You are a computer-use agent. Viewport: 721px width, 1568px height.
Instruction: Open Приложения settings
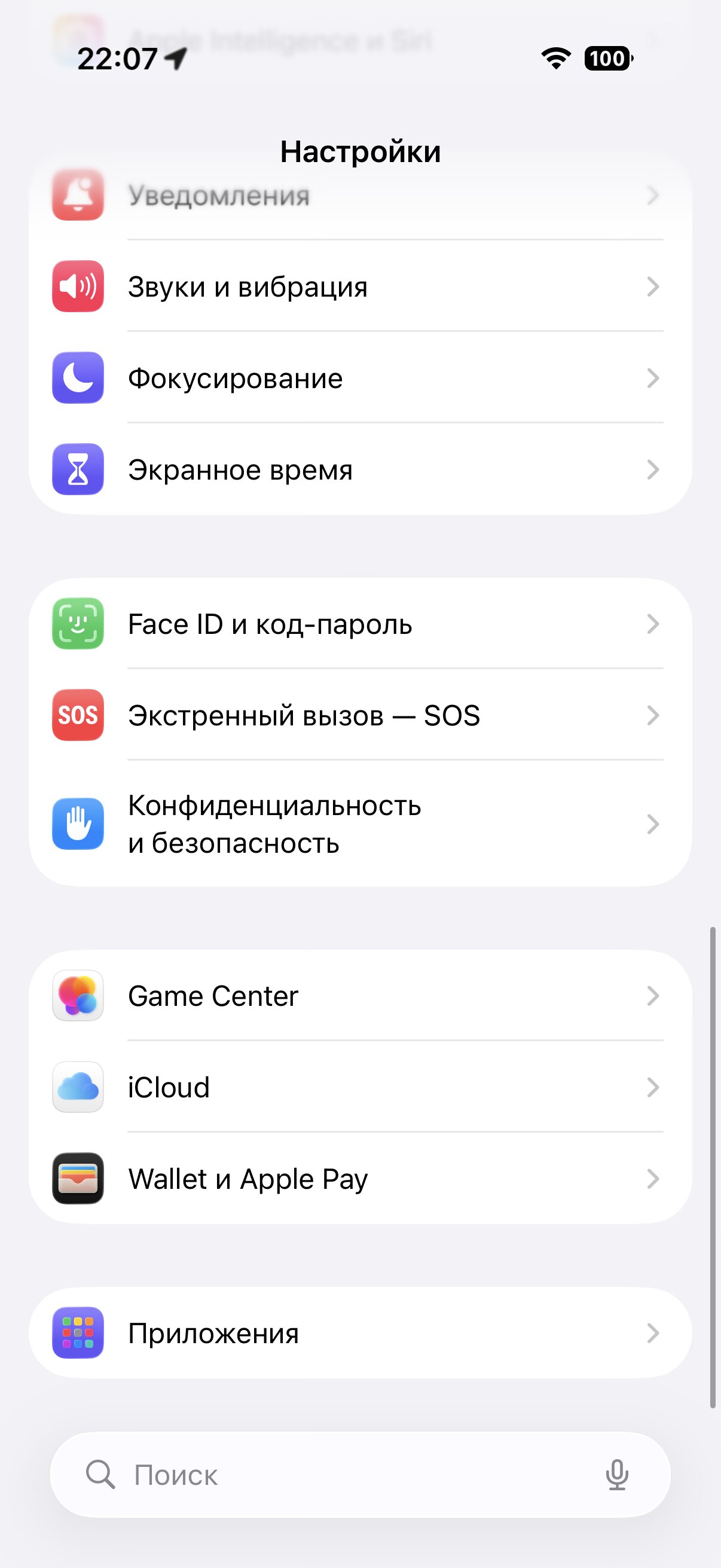pyautogui.click(x=360, y=1333)
